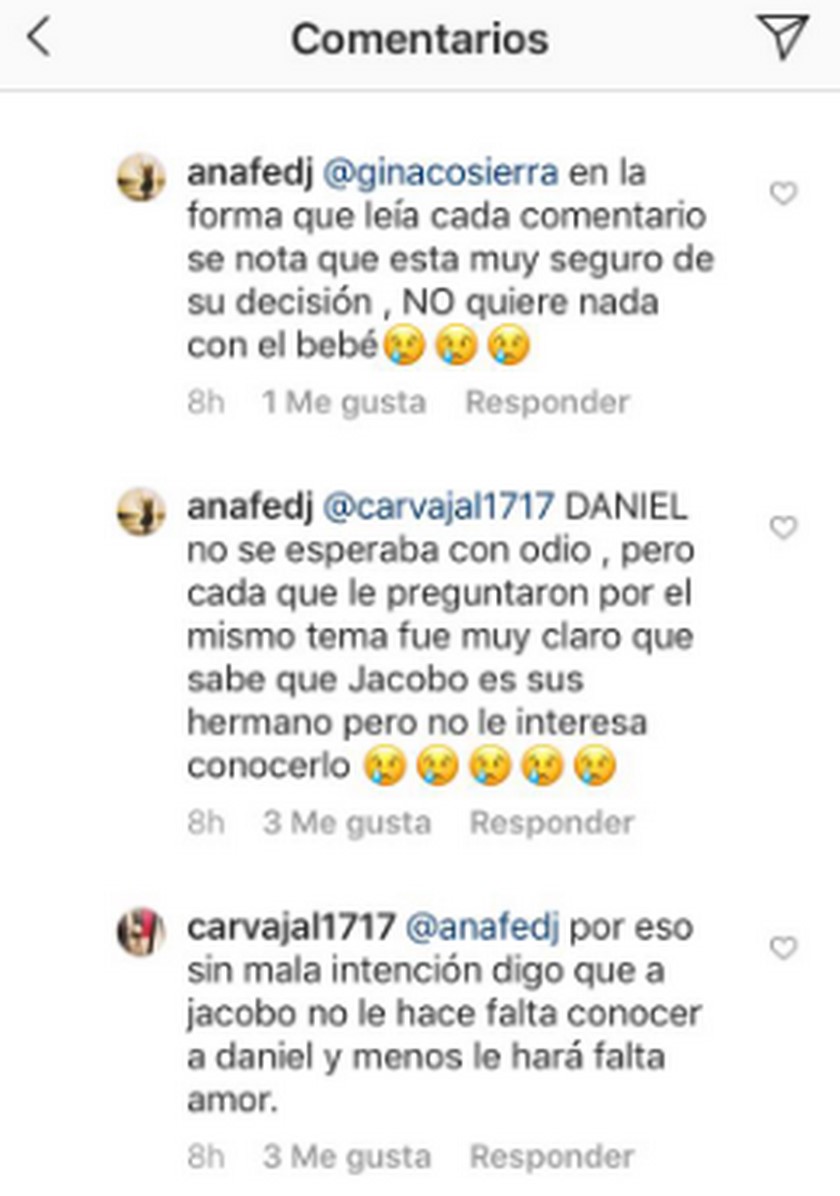
Task: Reply to carvajal1717's comment
Action: pos(552,1157)
